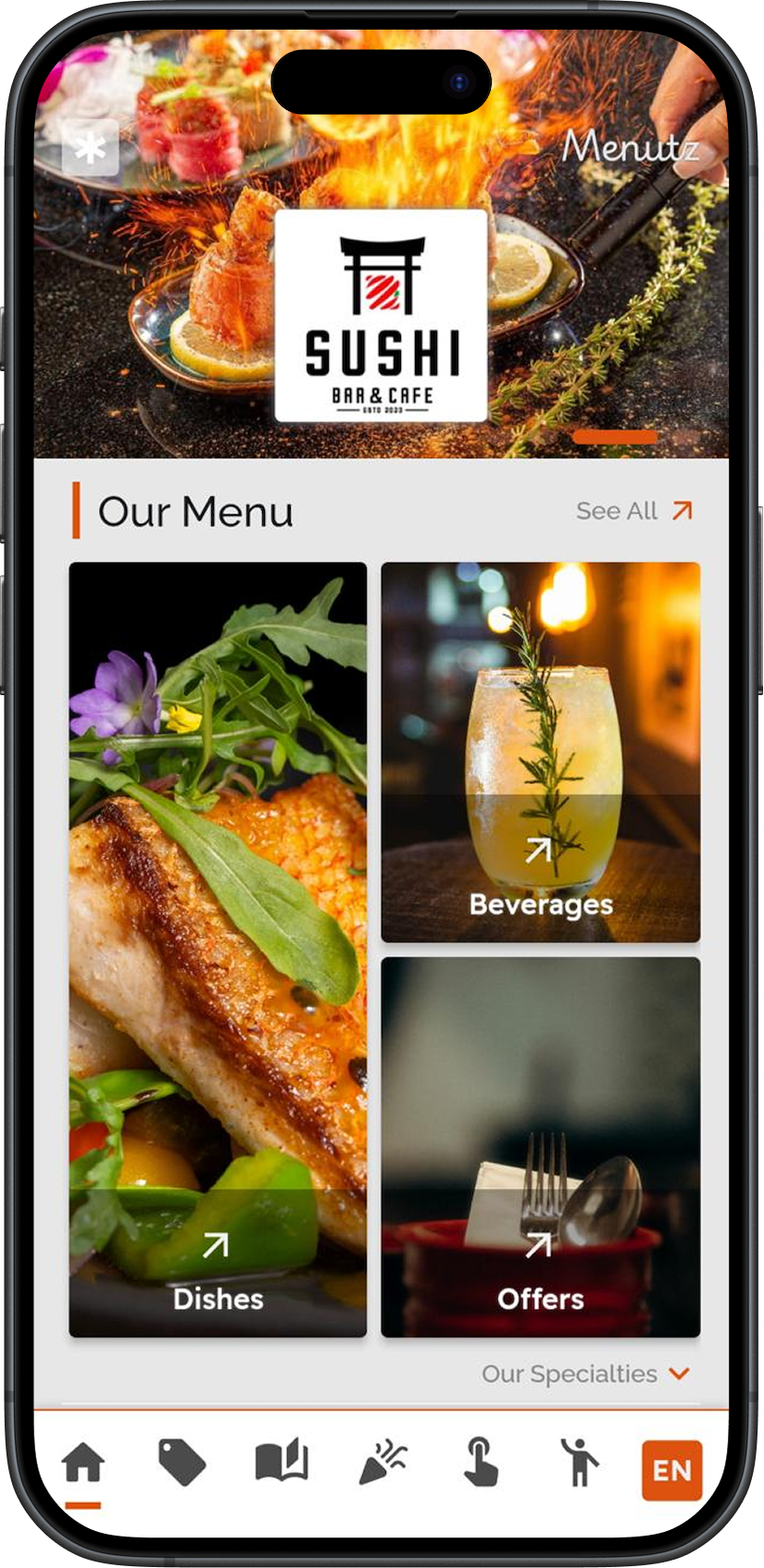Expand the Our Specialties section
Screen dimensions: 764x1568
click(585, 1374)
